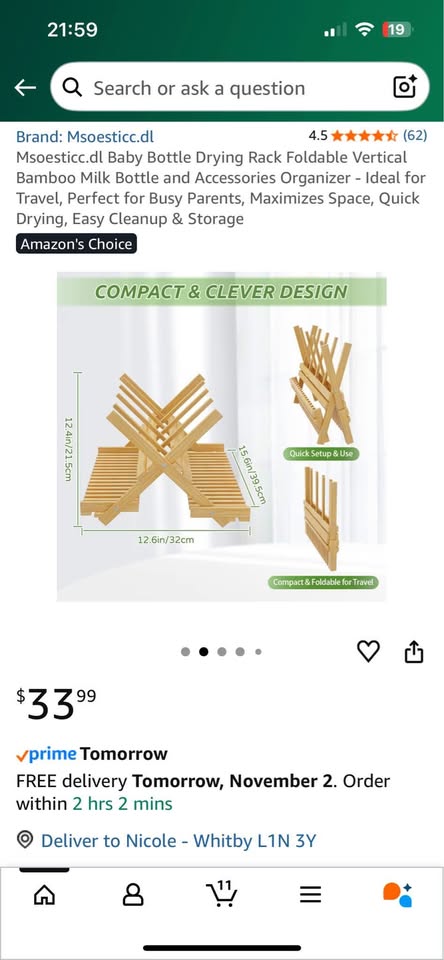This screenshot has width=444, height=960.
Task: Open the hamburger menu tab
Action: [310, 896]
